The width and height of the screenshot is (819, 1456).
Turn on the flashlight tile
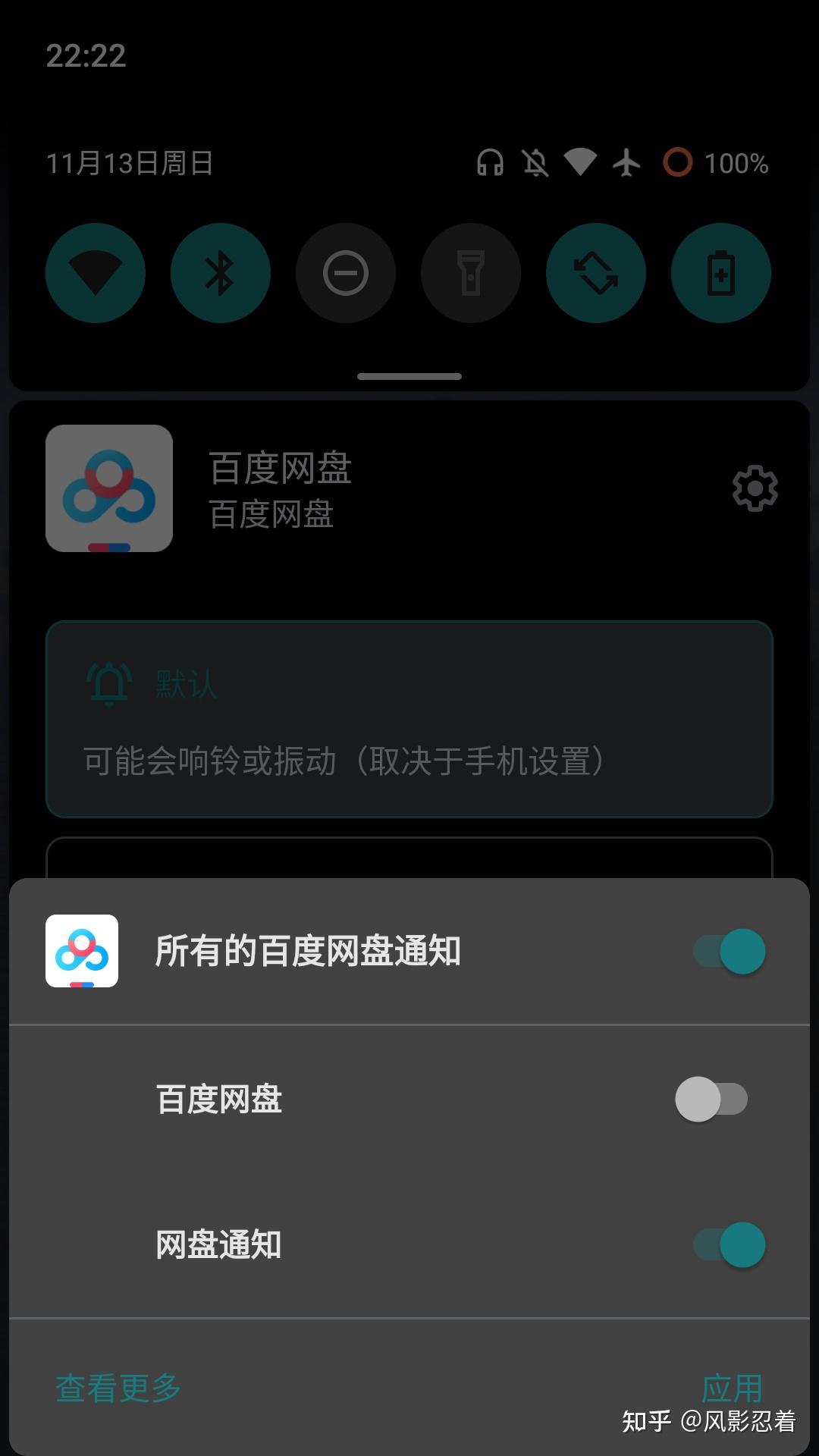(470, 273)
